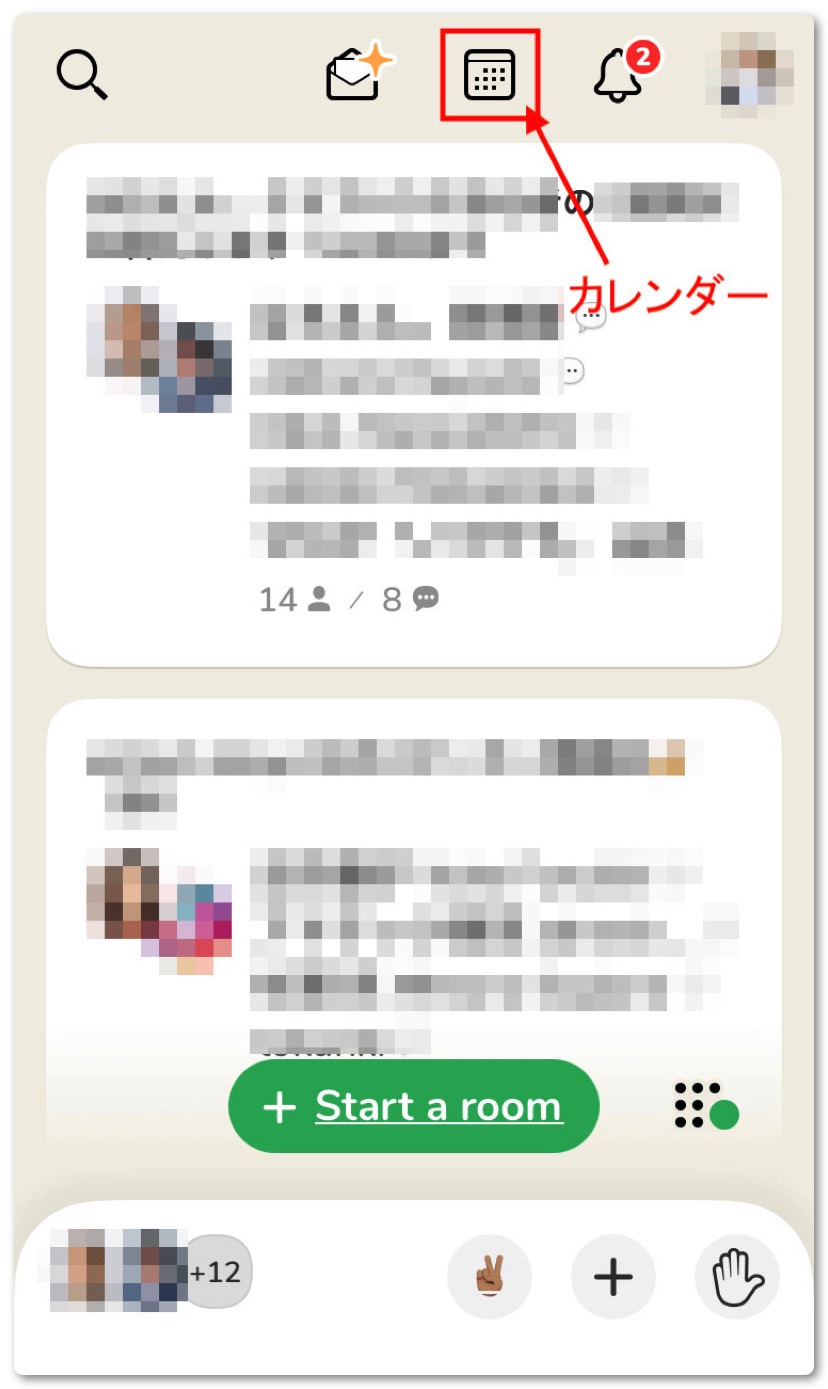Open the search magnifier icon
This screenshot has height=1389, width=828.
(x=82, y=75)
